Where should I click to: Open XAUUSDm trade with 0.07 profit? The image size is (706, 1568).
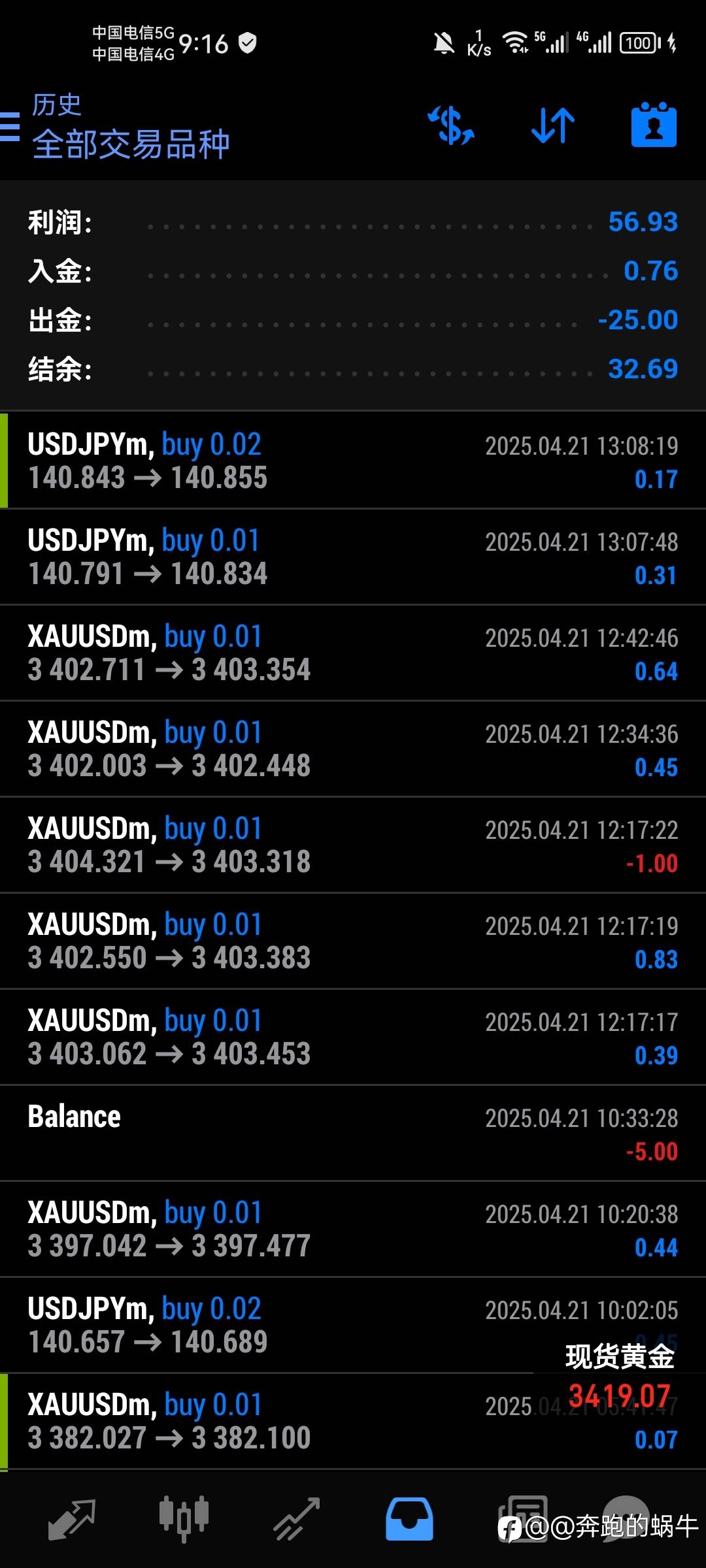tap(261, 1421)
